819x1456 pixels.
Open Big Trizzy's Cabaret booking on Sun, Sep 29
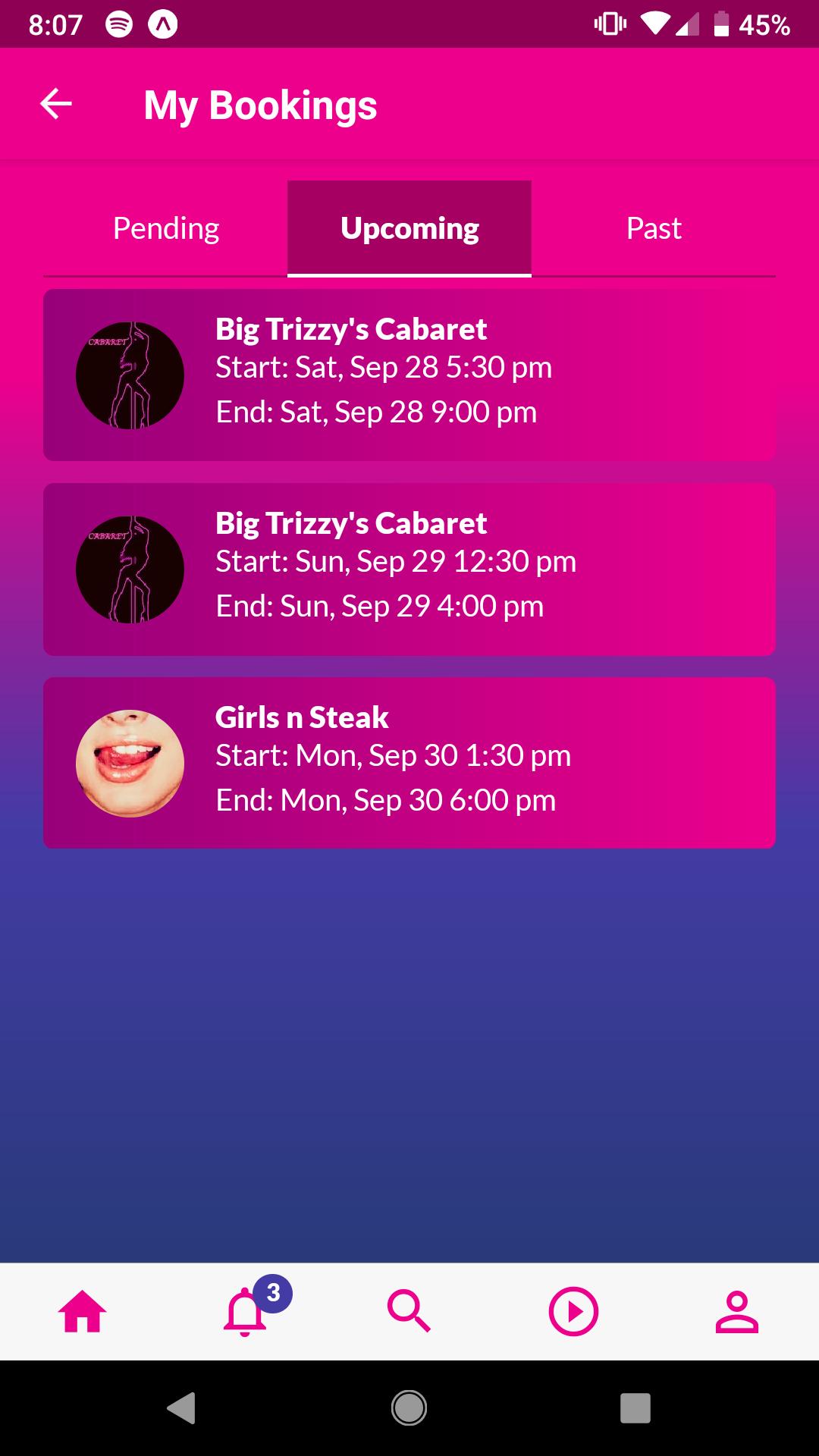click(x=409, y=569)
